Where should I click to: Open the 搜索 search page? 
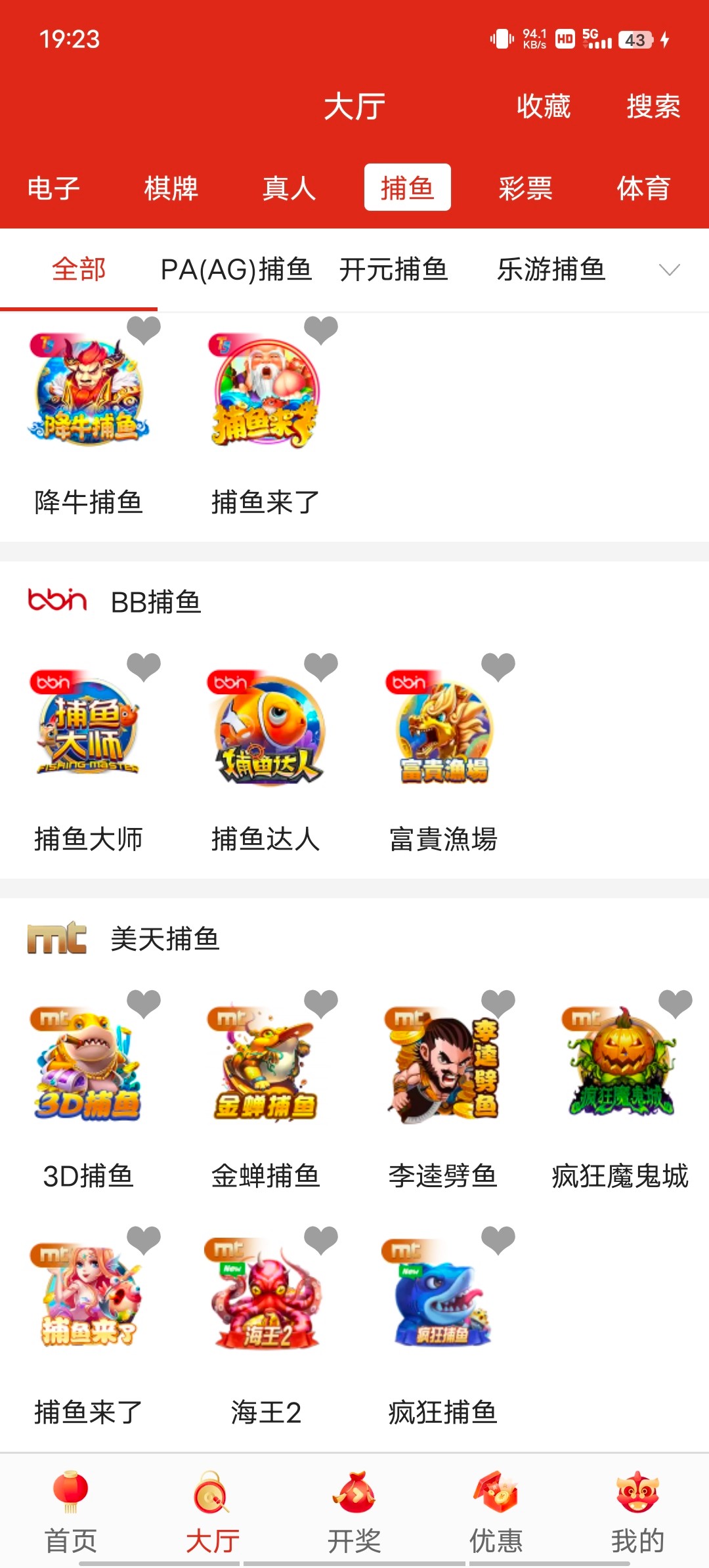click(x=653, y=106)
